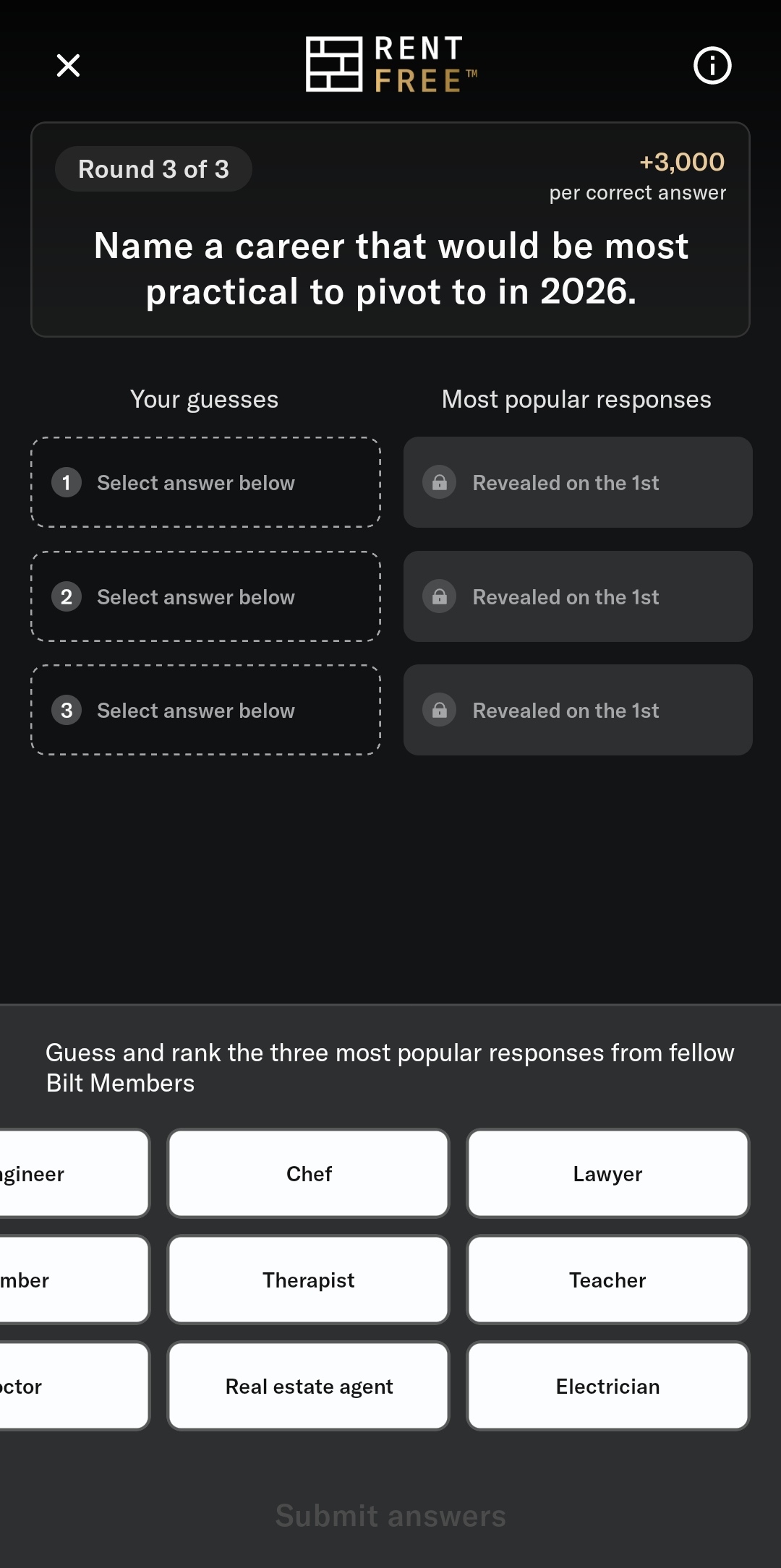Pick the partially visible Doctor option
Viewport: 781px width, 1568px height.
click(x=72, y=1387)
